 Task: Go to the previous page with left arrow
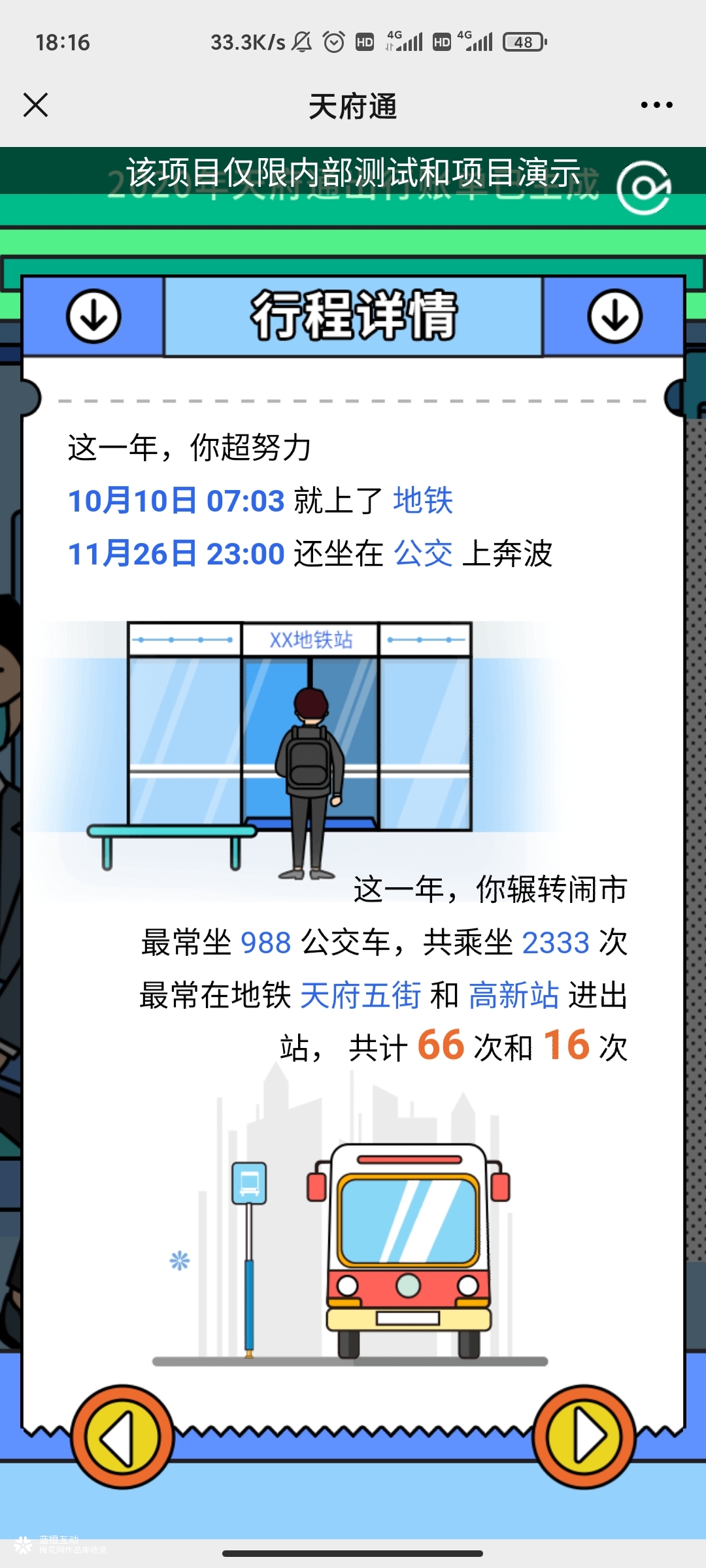122,1437
